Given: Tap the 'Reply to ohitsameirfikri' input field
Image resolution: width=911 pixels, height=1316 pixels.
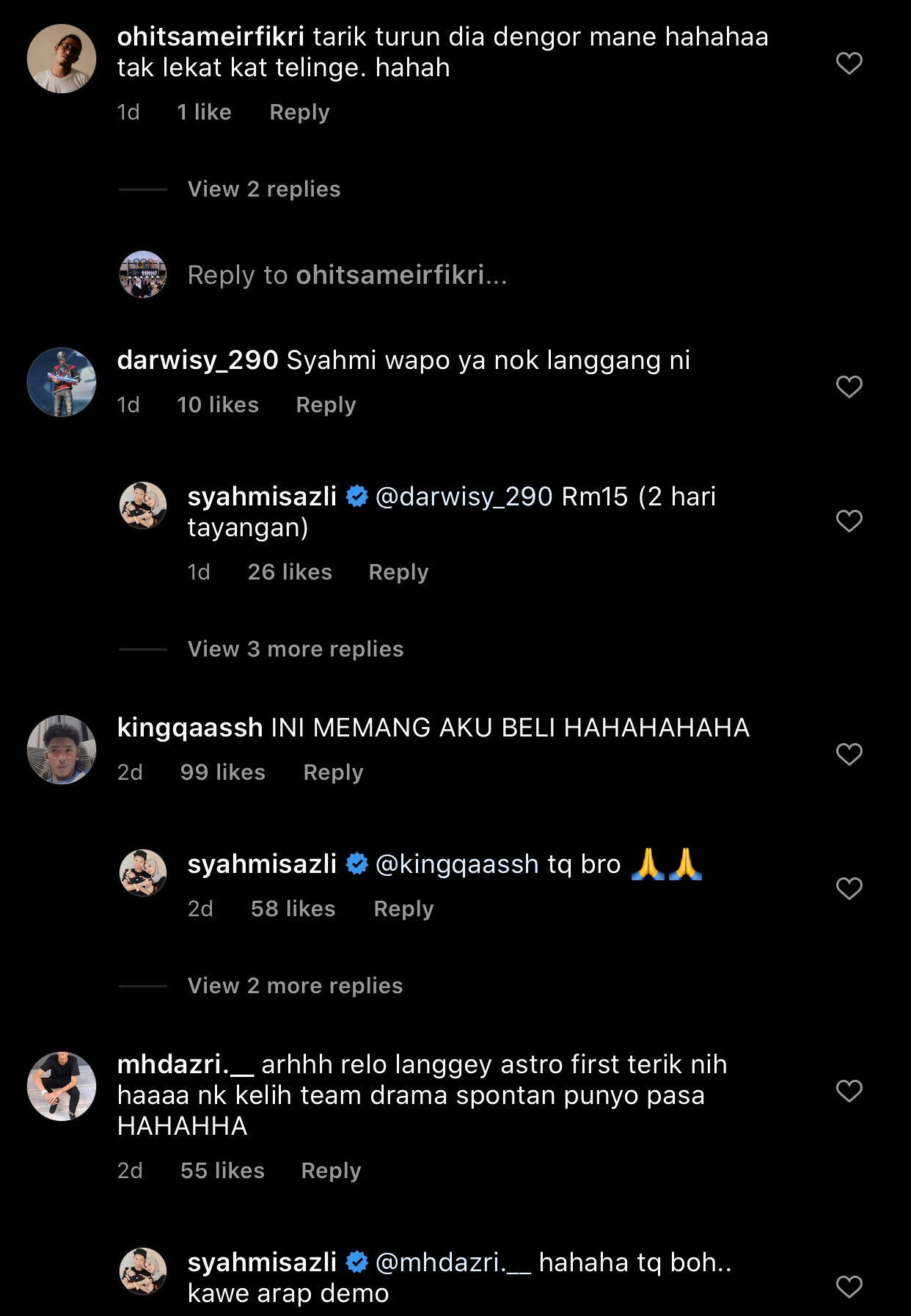Looking at the screenshot, I should point(347,275).
